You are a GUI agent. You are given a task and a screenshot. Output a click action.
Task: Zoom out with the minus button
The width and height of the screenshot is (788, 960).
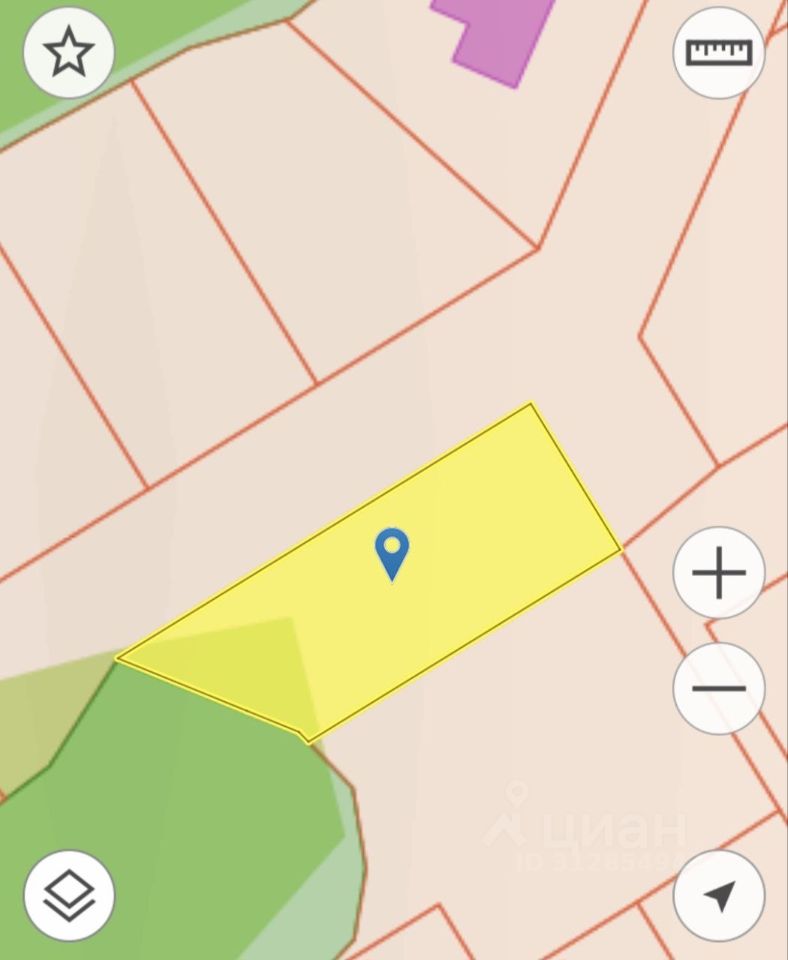(718, 688)
